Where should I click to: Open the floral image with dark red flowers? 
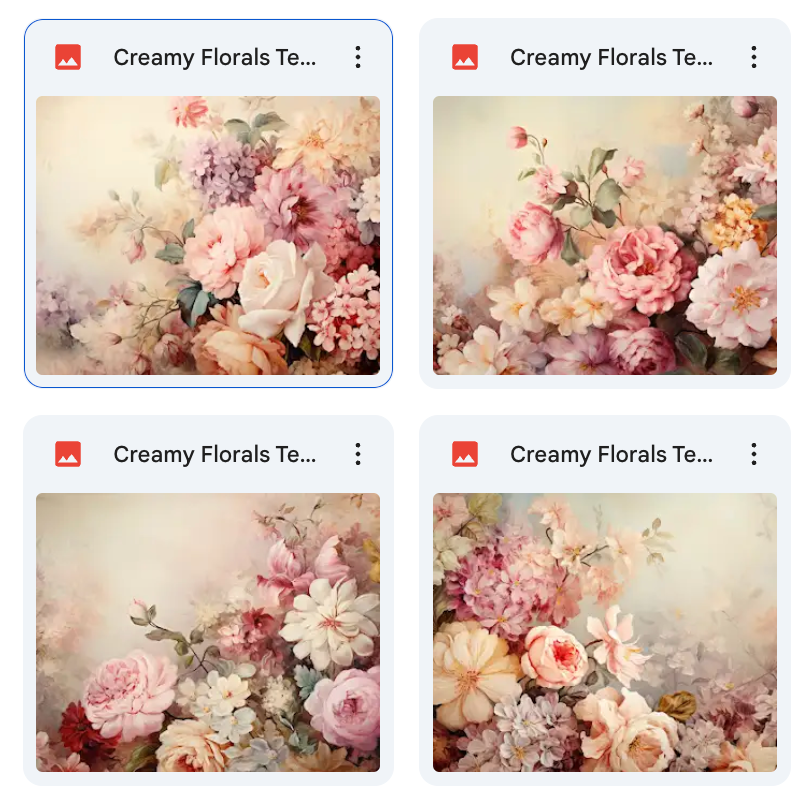tap(208, 632)
